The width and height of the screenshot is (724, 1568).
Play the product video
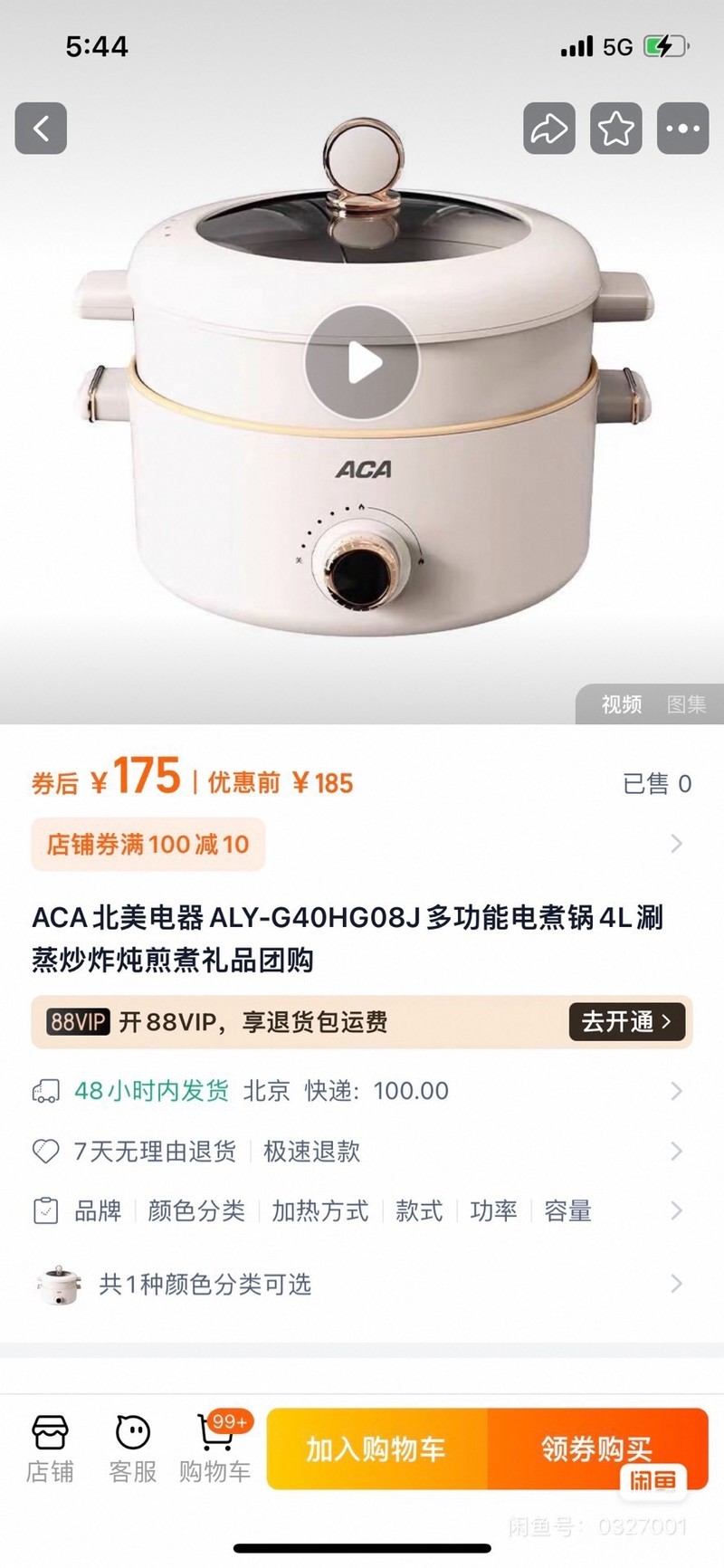362,363
